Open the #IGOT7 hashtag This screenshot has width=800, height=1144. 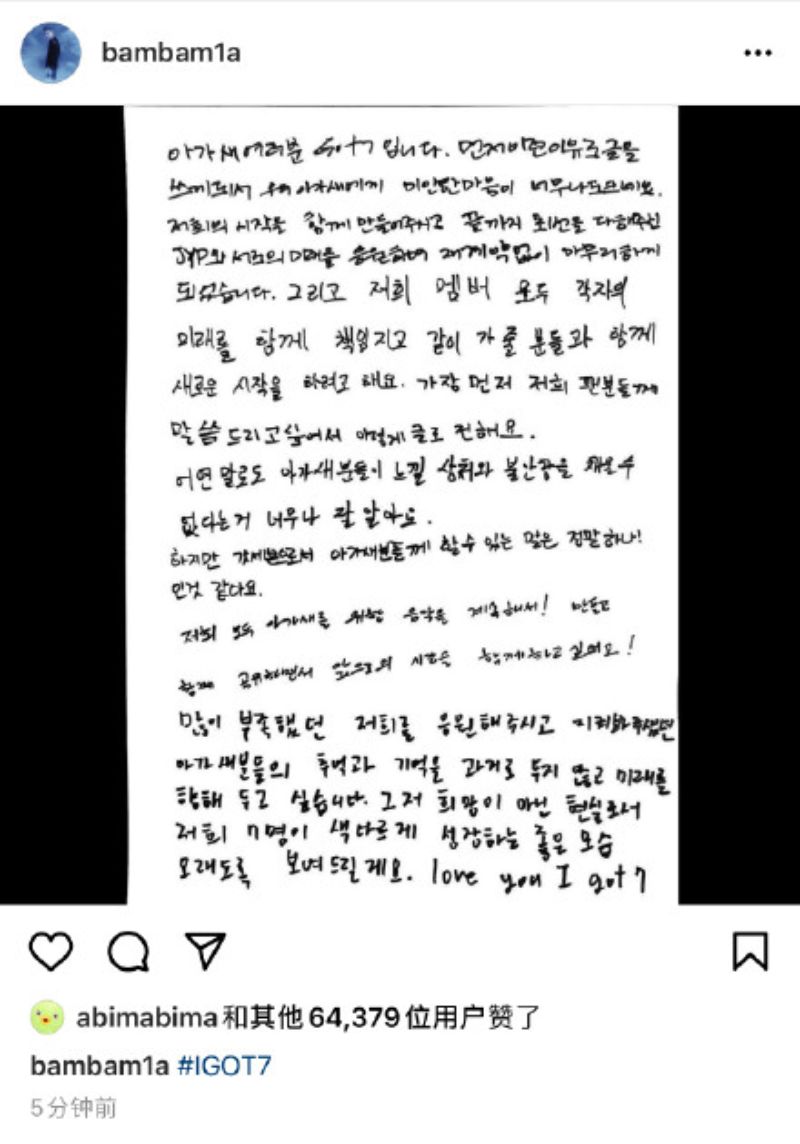pyautogui.click(x=223, y=1066)
